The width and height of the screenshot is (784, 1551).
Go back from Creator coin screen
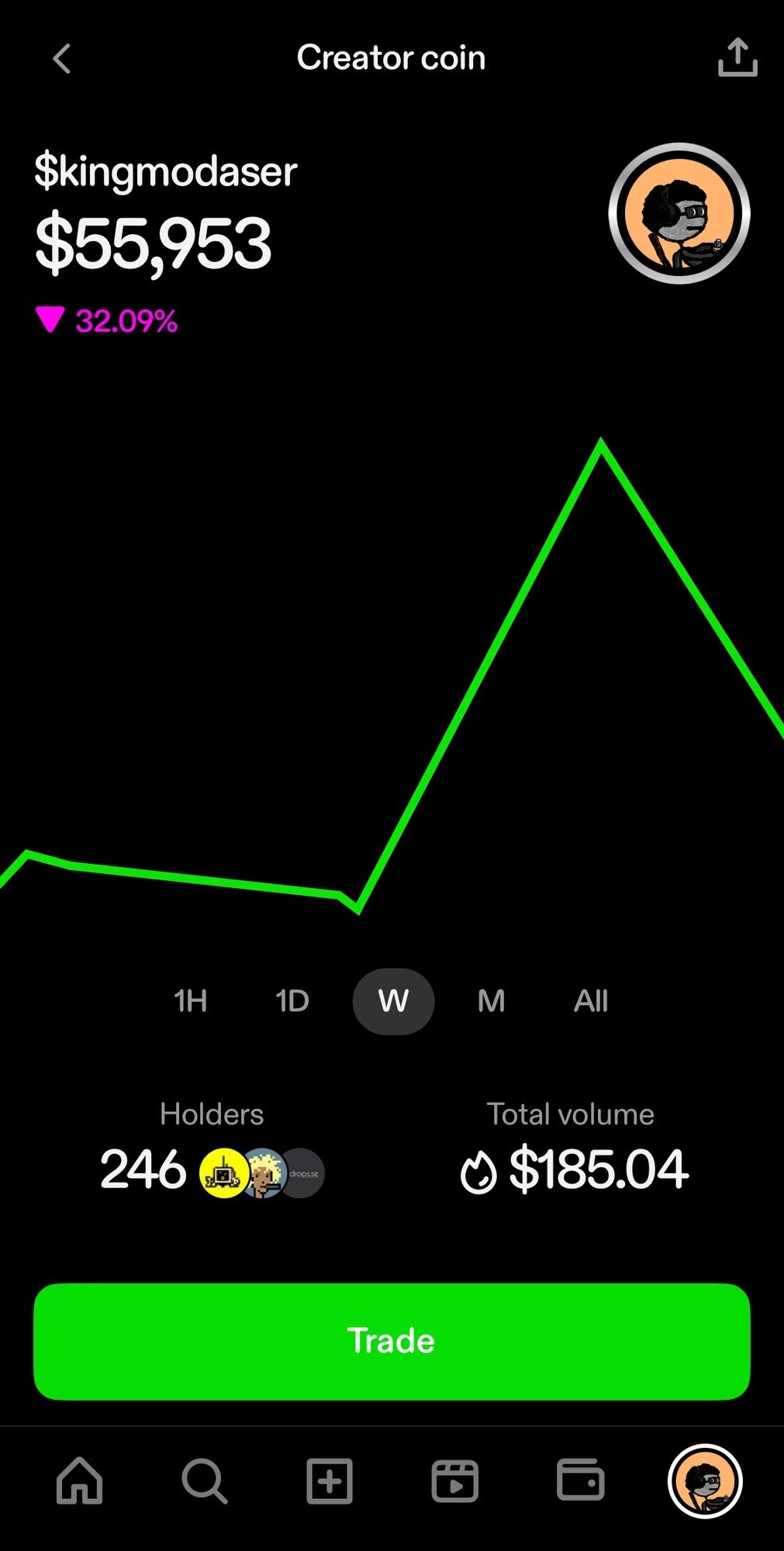point(62,59)
